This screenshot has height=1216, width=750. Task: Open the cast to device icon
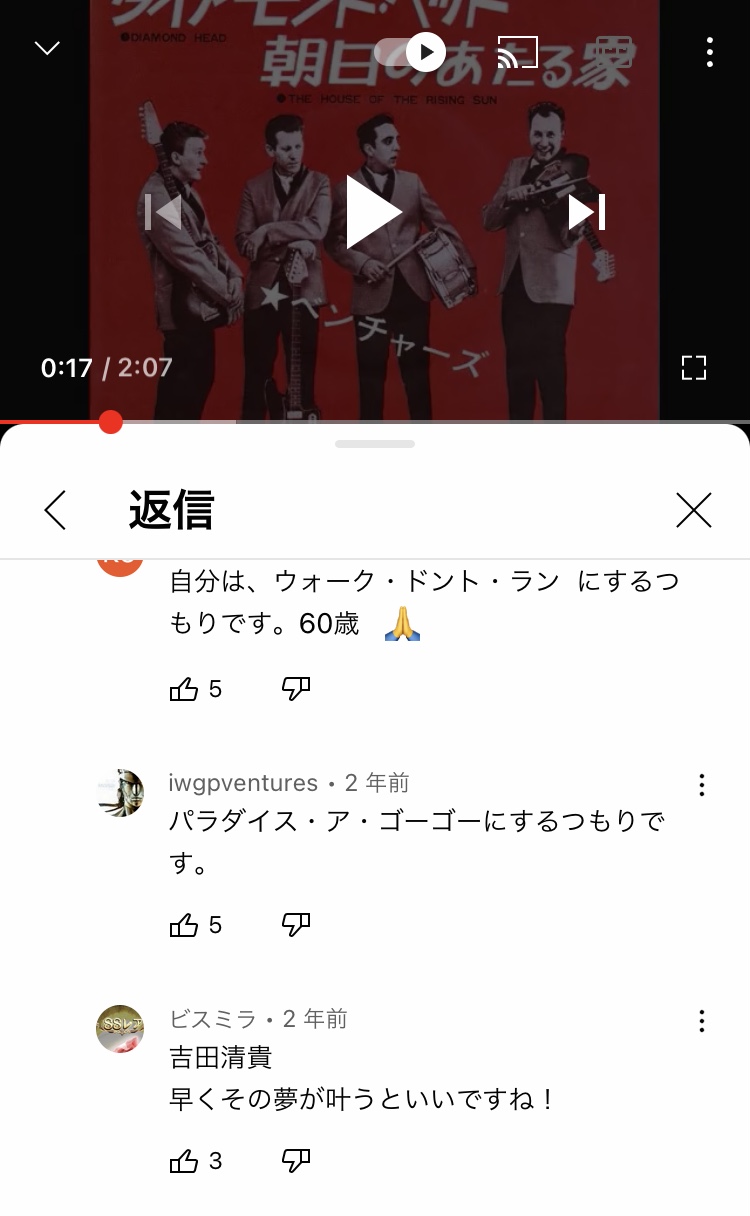click(x=518, y=52)
